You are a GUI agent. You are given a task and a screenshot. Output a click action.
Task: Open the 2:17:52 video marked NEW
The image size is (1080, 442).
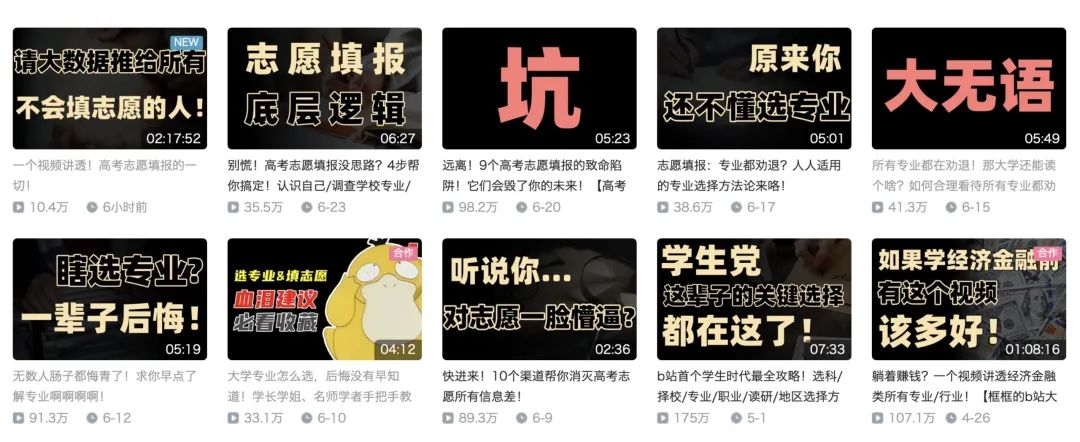pyautogui.click(x=110, y=89)
